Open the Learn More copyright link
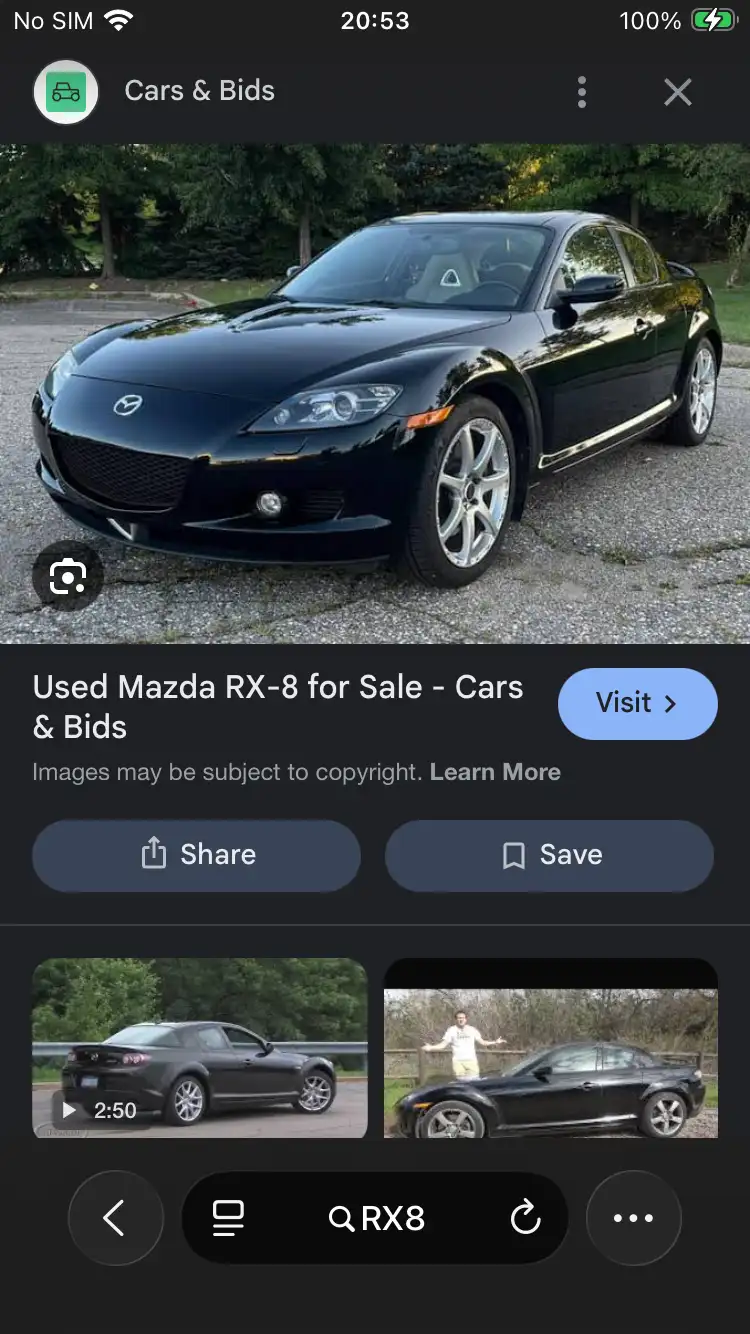This screenshot has height=1334, width=750. point(495,772)
